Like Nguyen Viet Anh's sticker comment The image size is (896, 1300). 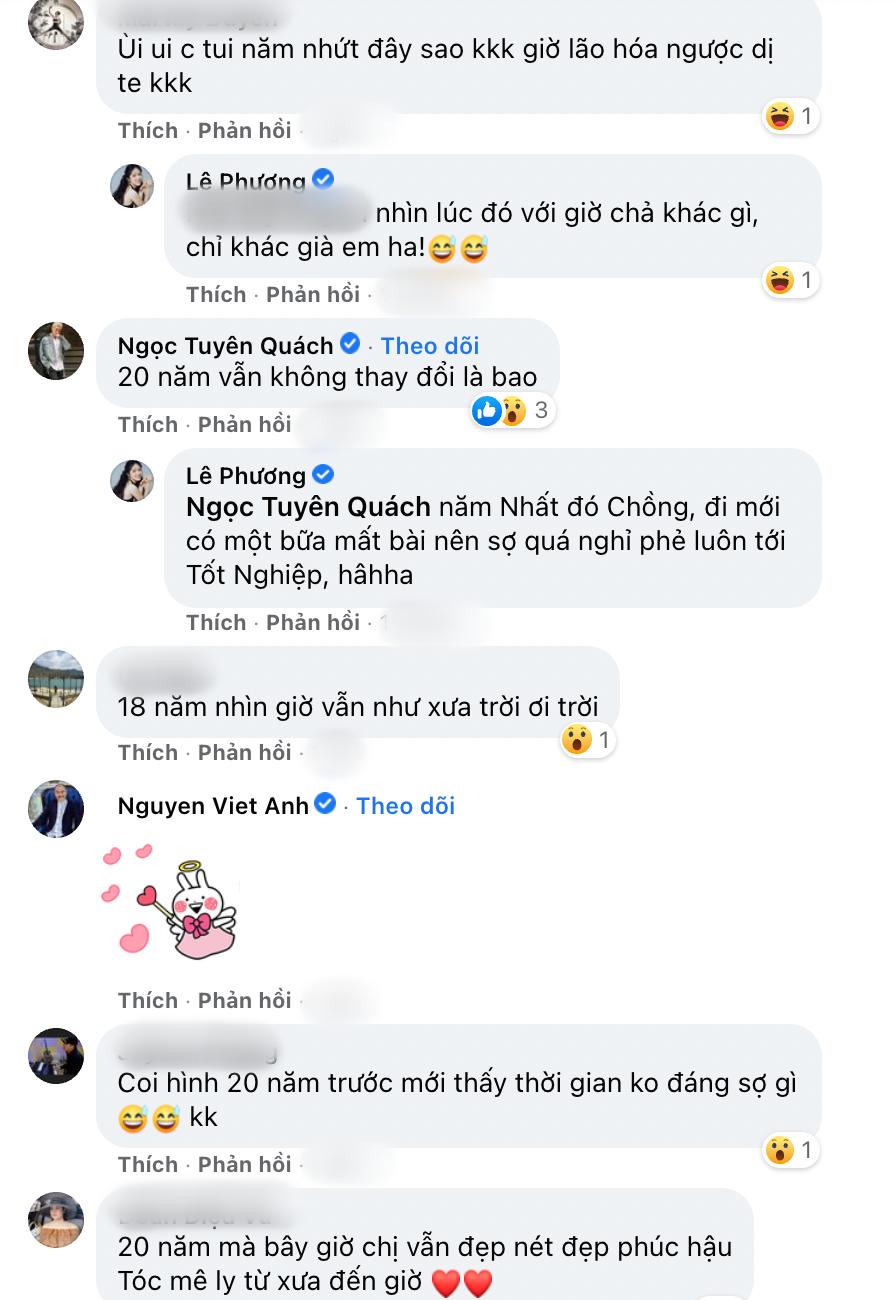pyautogui.click(x=148, y=1000)
